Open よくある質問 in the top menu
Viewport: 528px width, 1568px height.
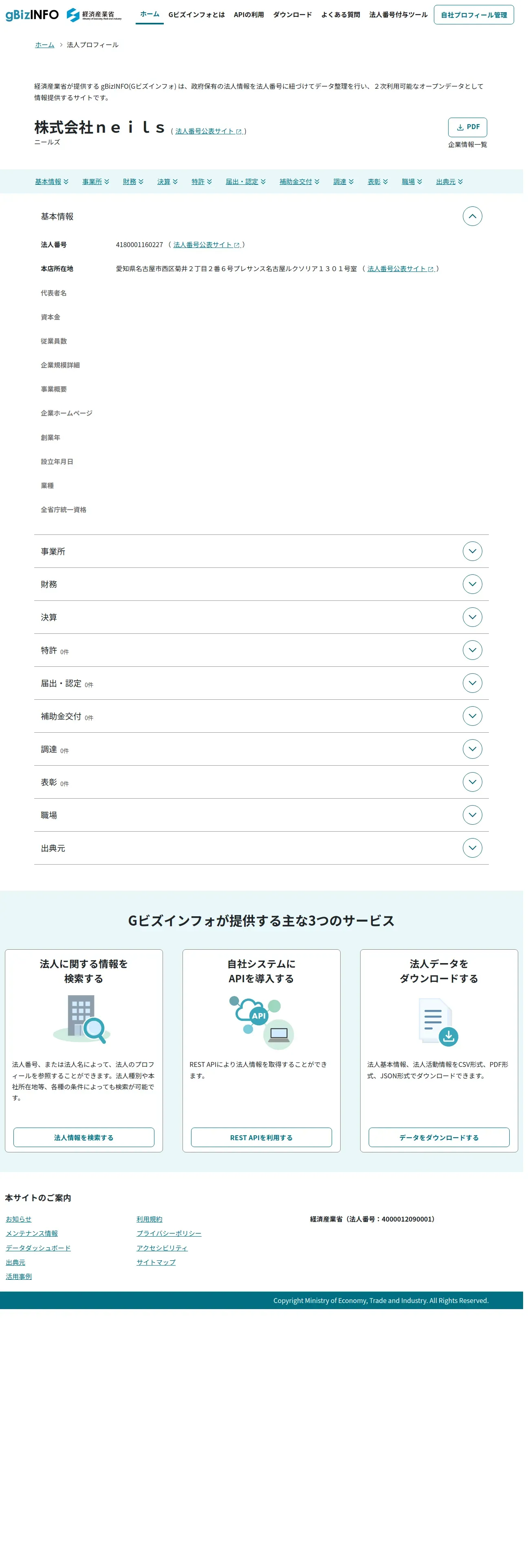(343, 15)
